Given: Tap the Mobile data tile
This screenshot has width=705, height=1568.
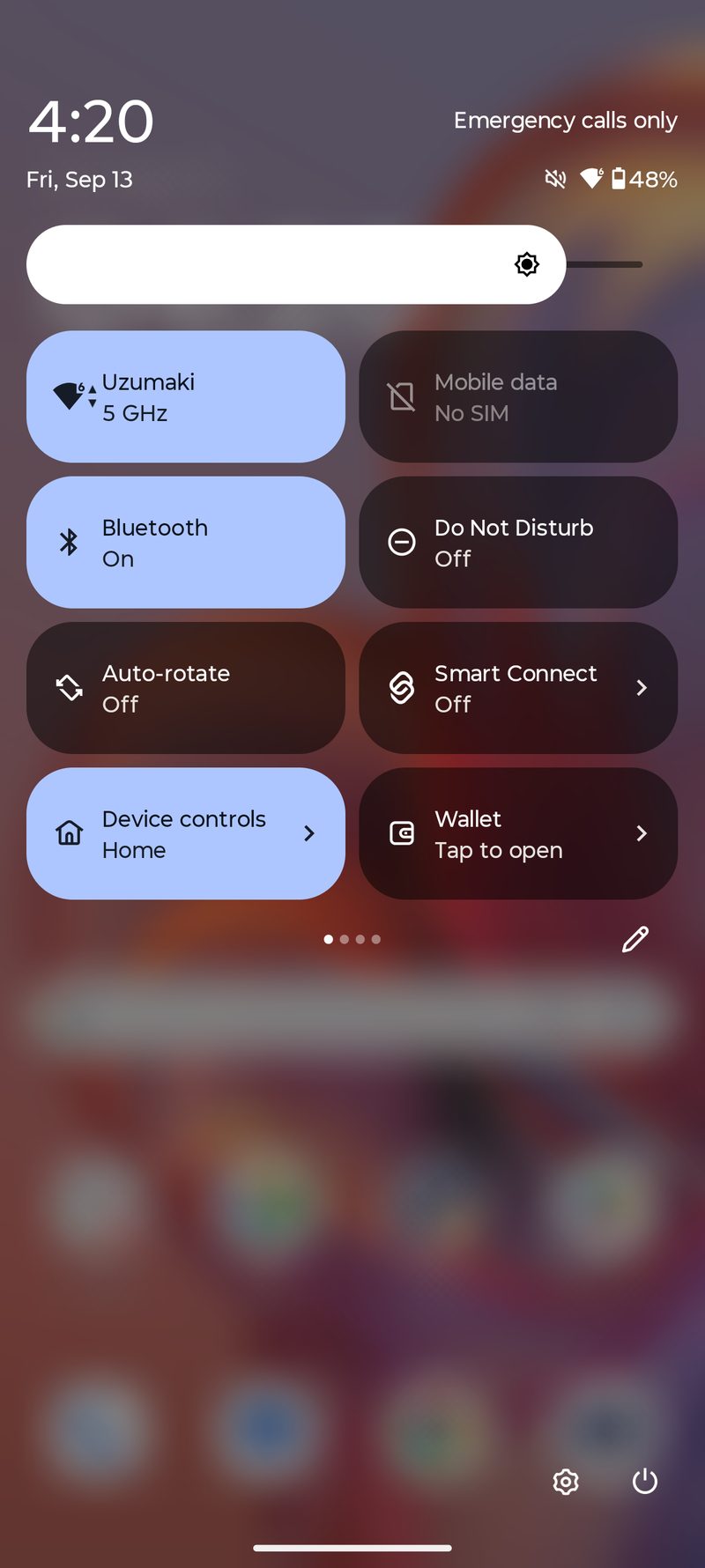Looking at the screenshot, I should click(x=518, y=396).
